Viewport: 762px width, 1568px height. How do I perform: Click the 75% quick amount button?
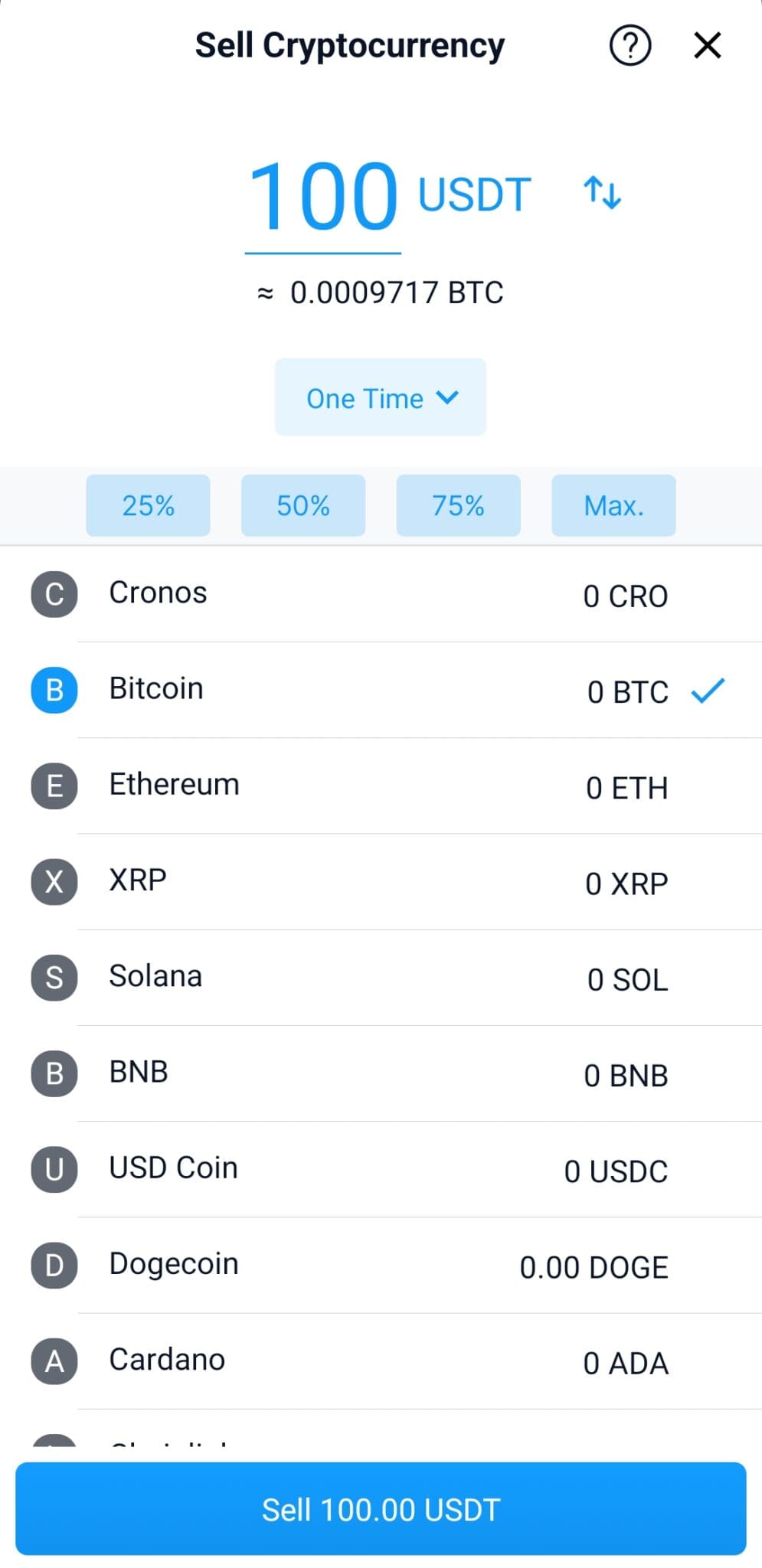[458, 505]
